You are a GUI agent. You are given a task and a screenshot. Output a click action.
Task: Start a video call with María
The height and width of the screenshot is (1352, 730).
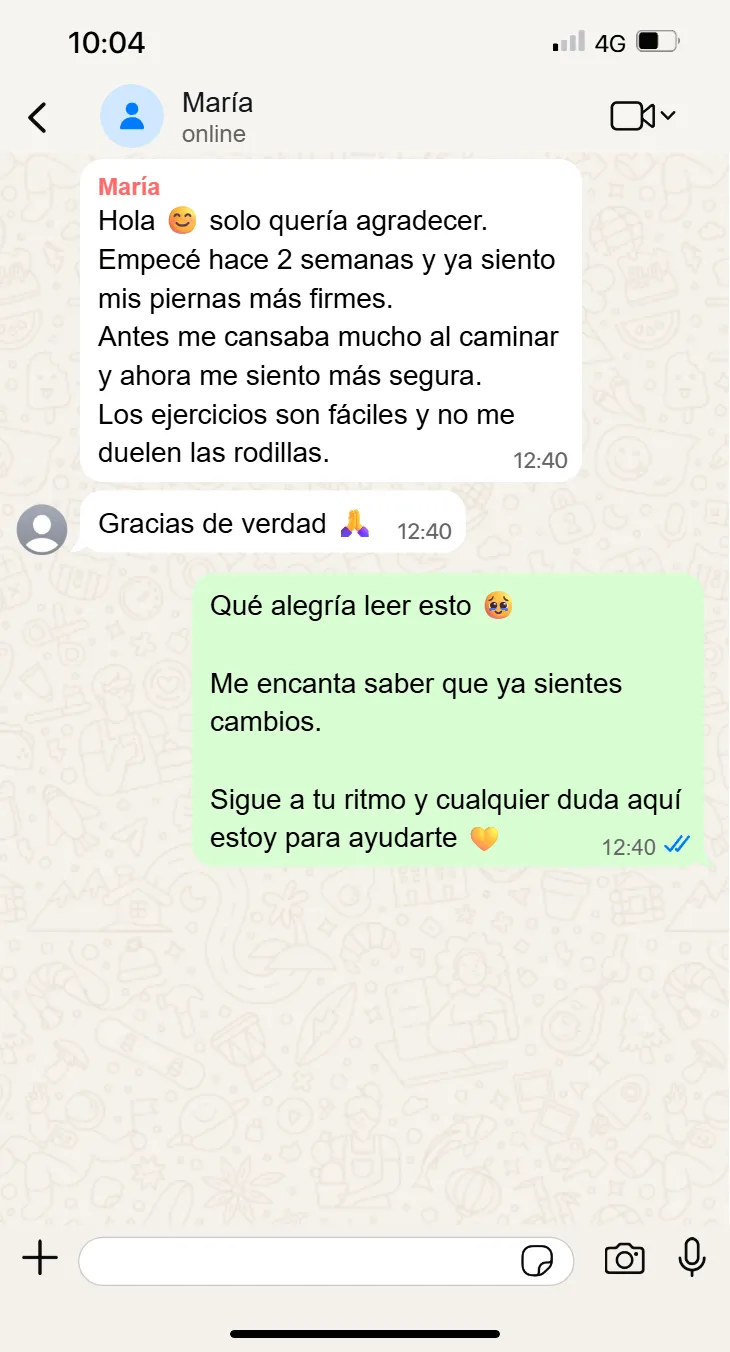[633, 116]
